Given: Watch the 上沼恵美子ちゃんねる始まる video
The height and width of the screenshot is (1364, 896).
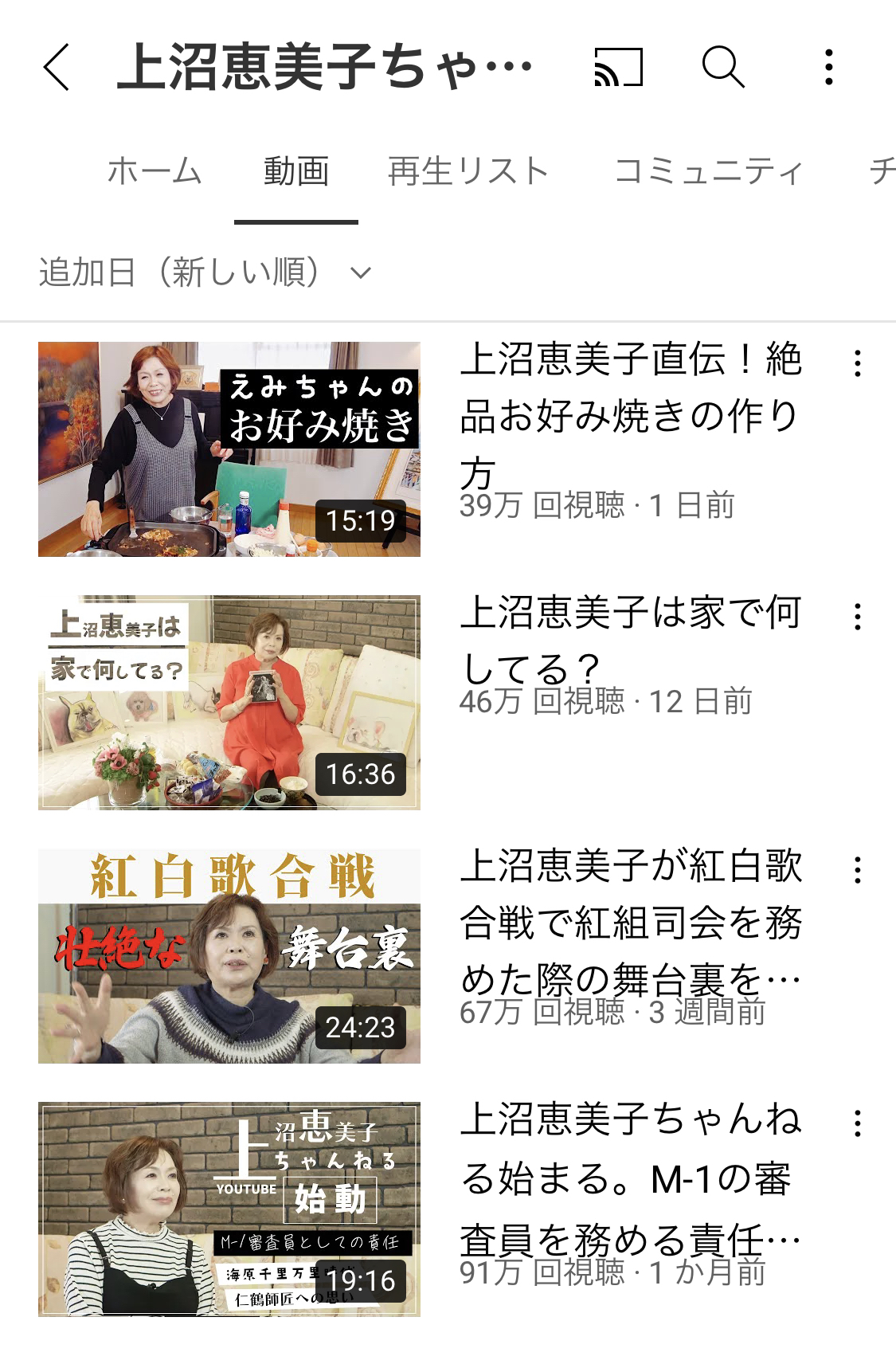Looking at the screenshot, I should 229,1209.
